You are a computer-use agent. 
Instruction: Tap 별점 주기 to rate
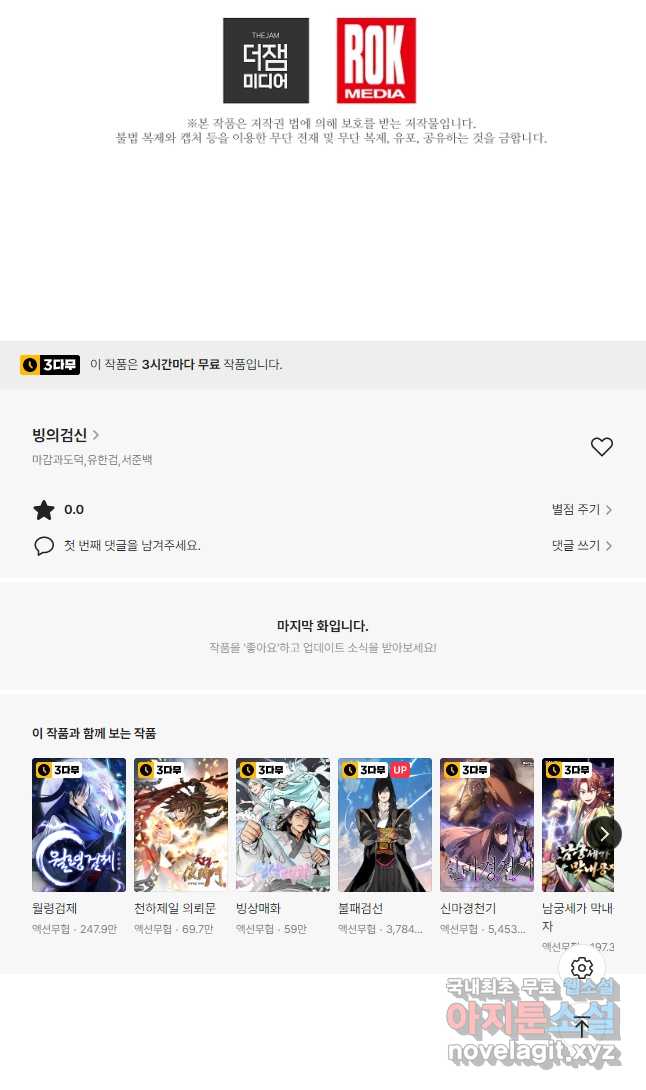point(582,510)
